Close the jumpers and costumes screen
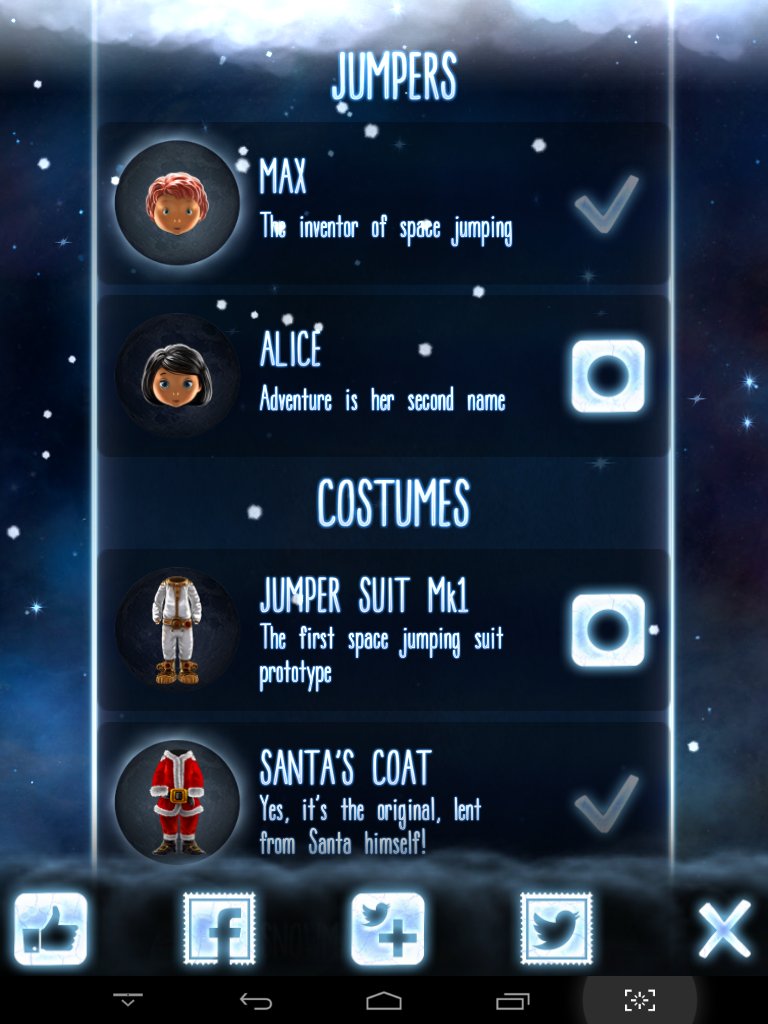 [724, 930]
